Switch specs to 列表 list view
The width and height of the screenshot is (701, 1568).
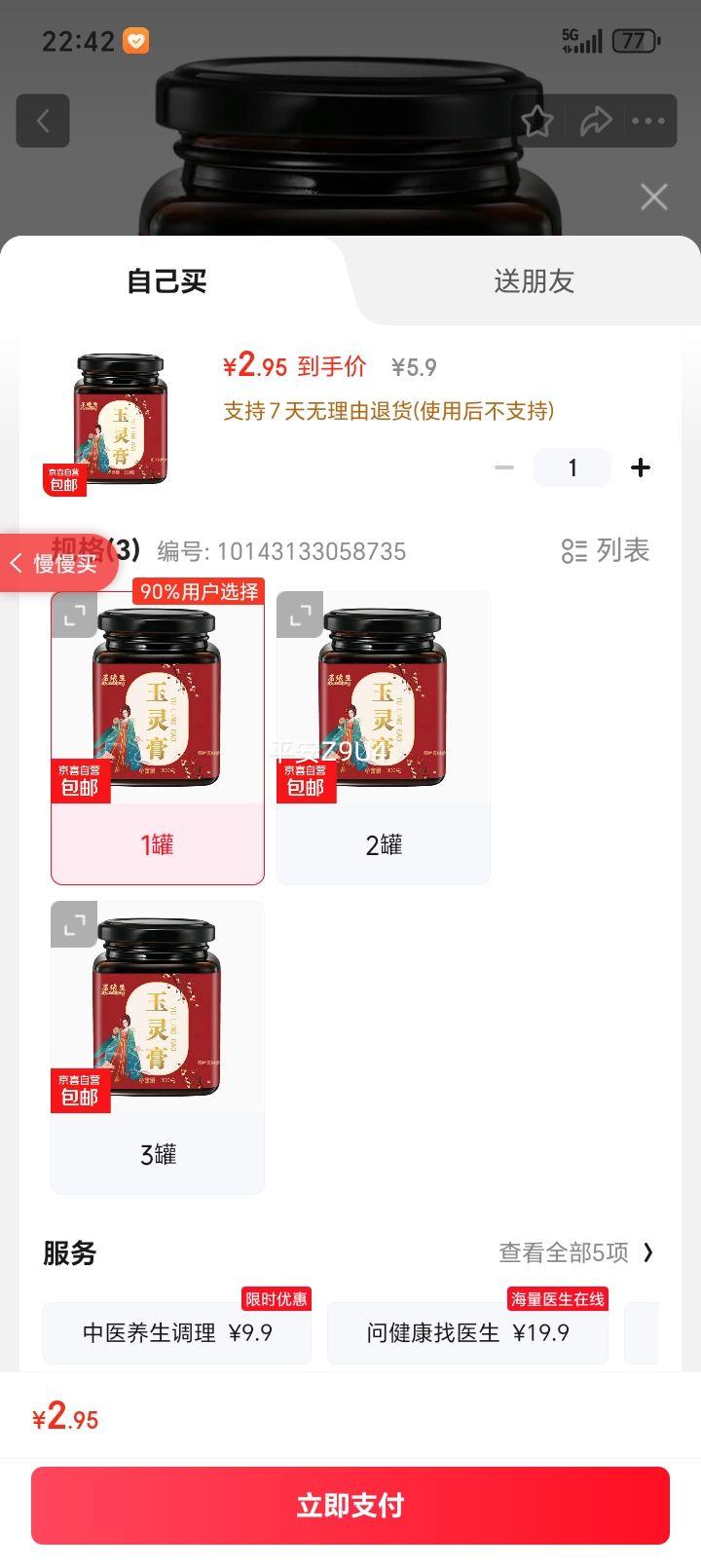pyautogui.click(x=606, y=551)
